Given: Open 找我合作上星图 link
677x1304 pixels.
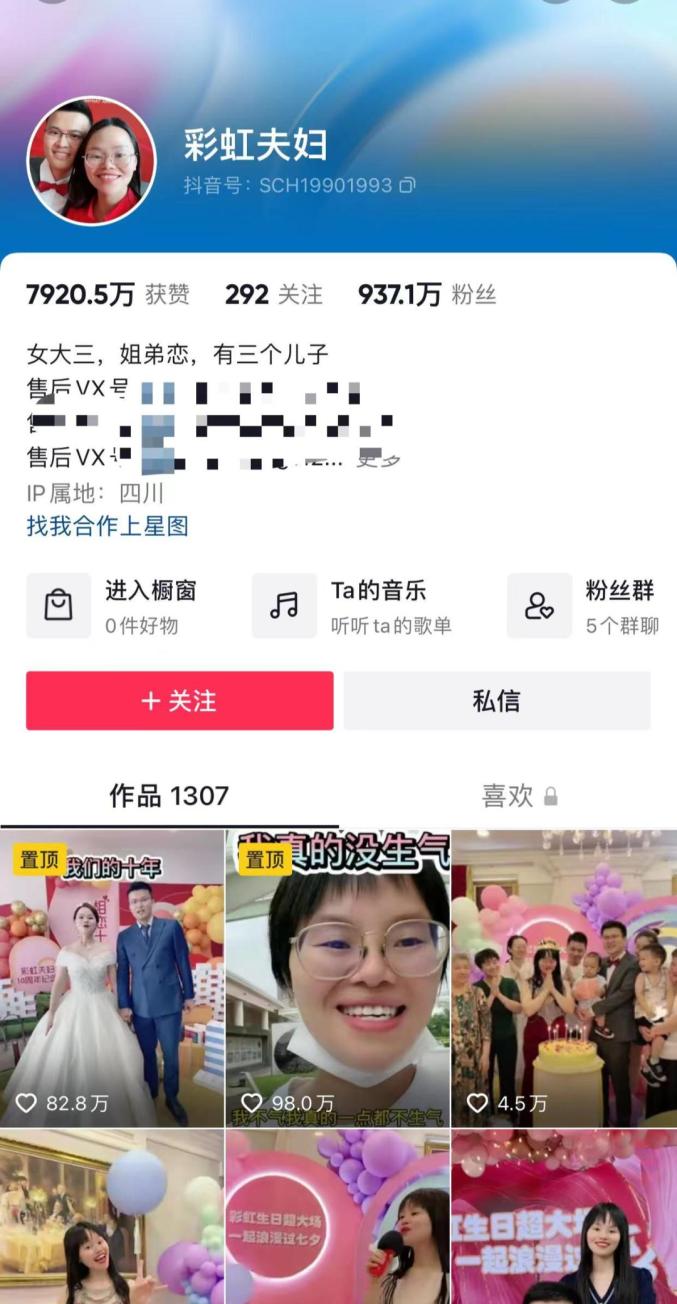Looking at the screenshot, I should coord(107,526).
